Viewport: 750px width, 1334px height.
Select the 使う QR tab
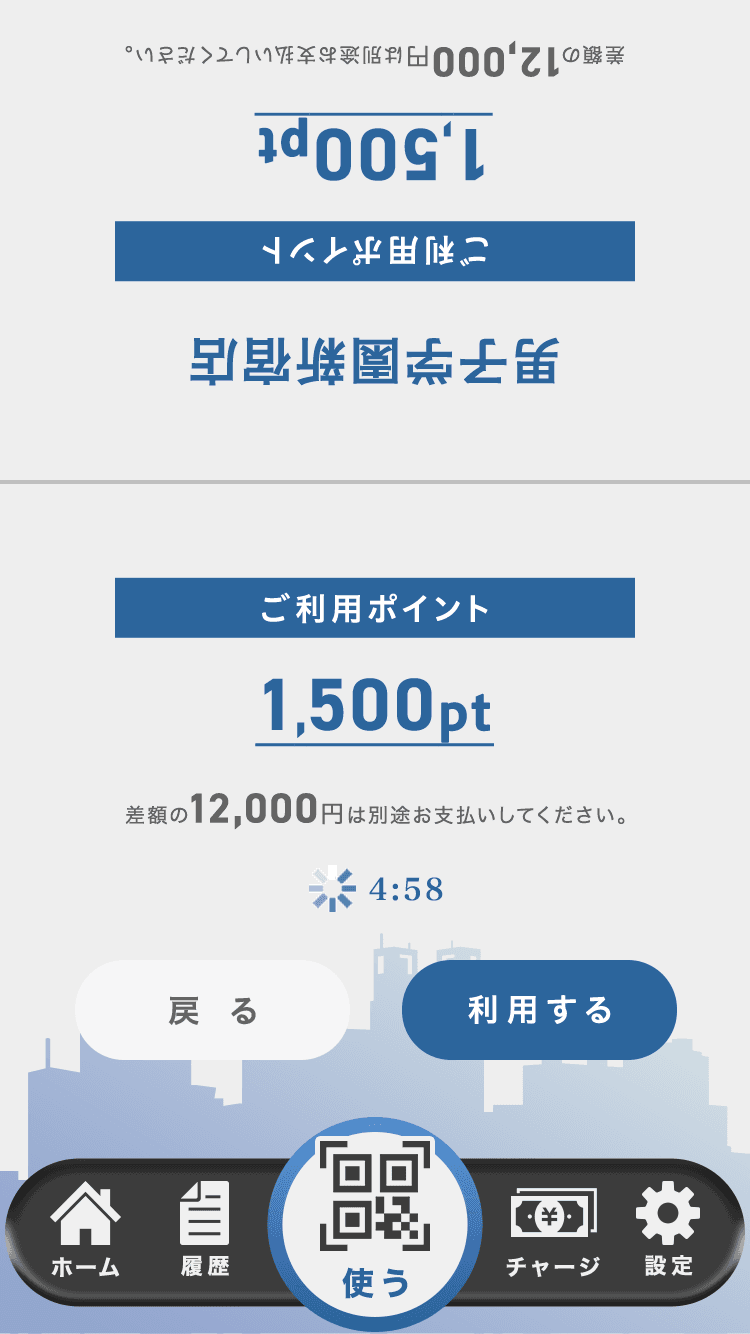point(375,1225)
